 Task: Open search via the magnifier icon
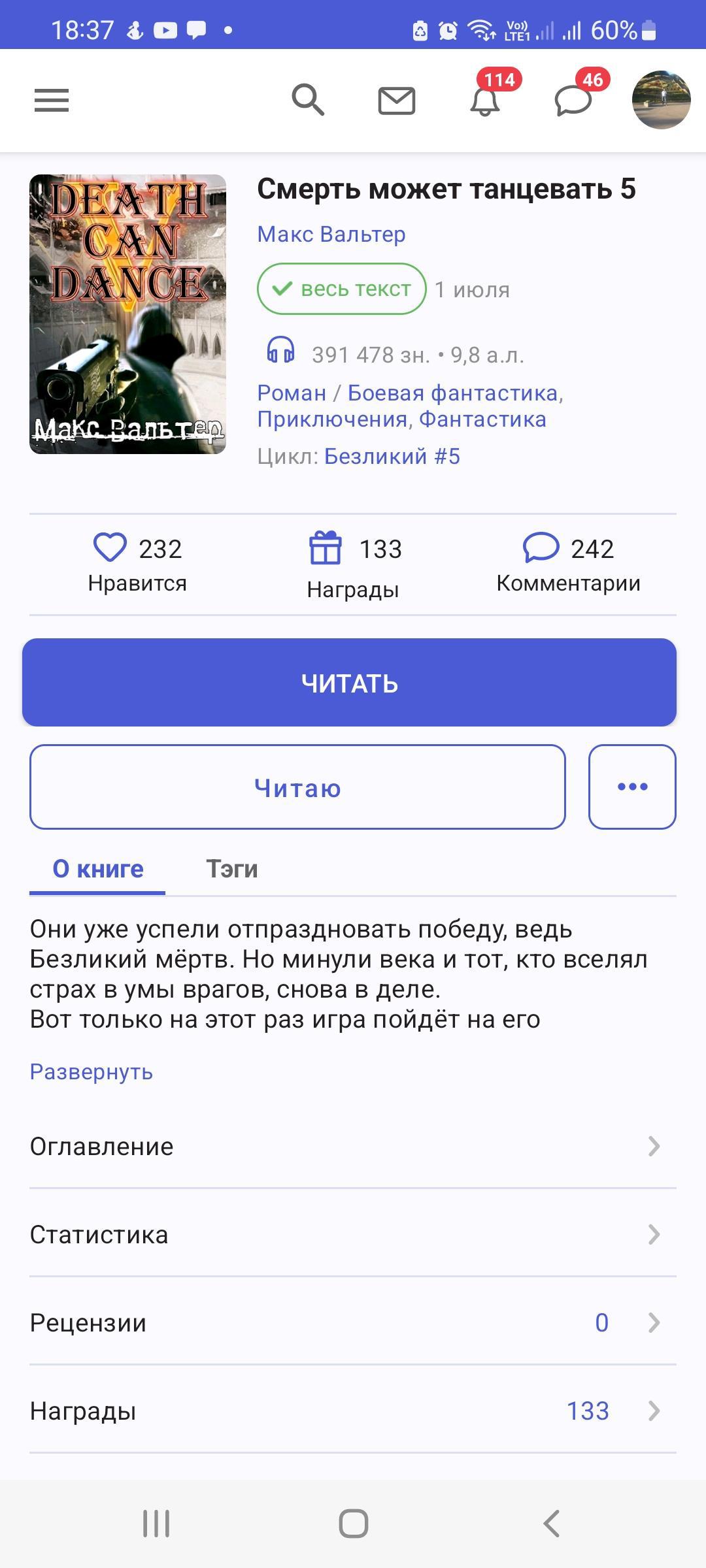[308, 101]
